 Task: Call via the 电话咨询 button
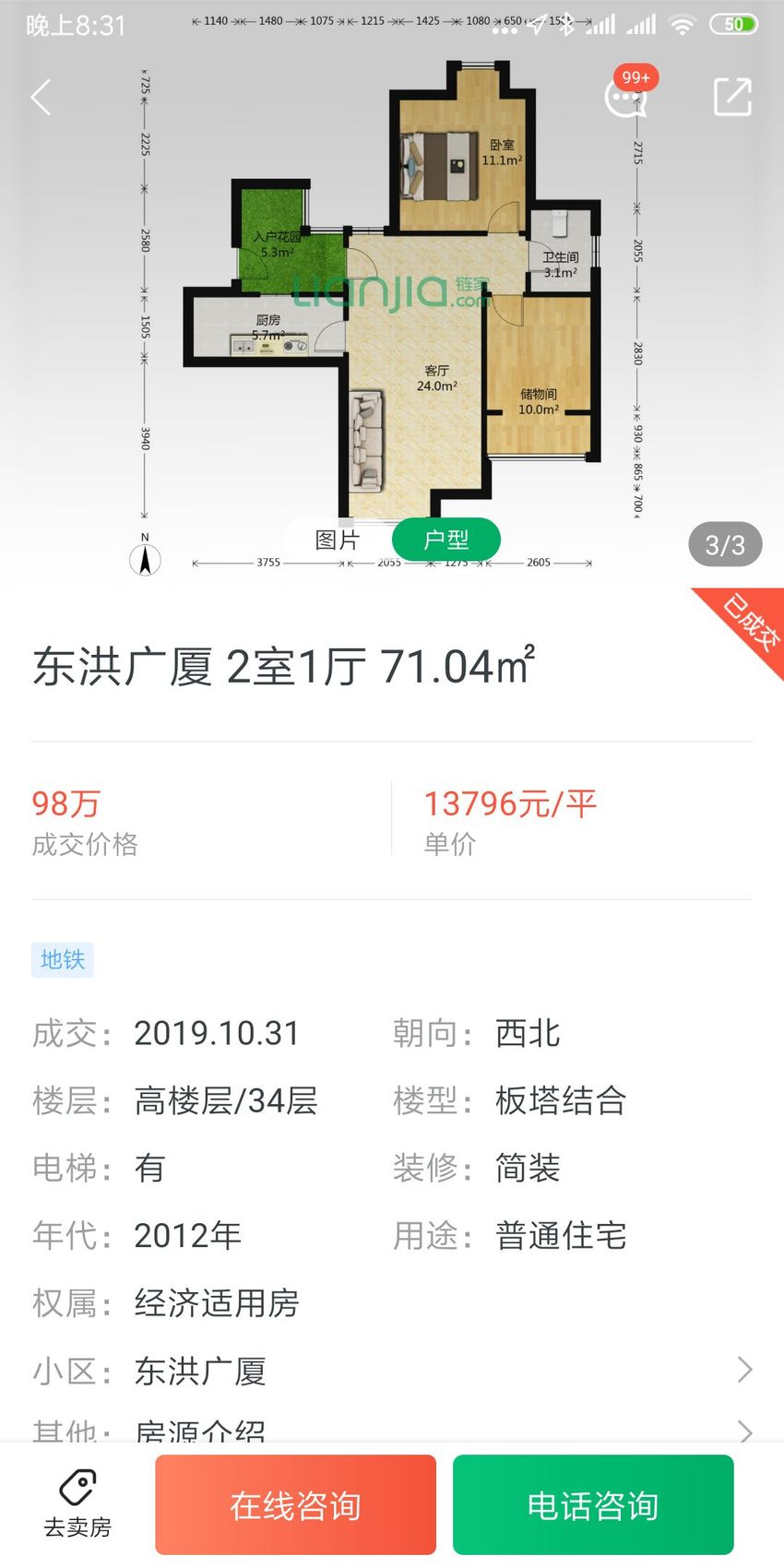point(593,1505)
